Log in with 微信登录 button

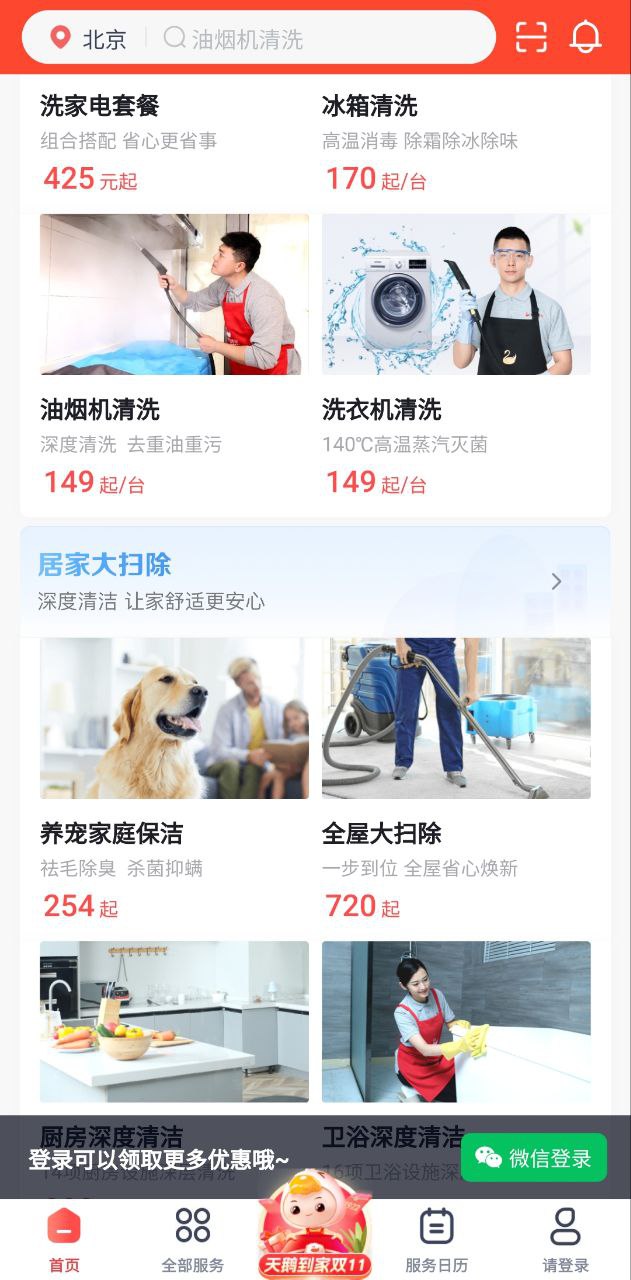point(534,1158)
